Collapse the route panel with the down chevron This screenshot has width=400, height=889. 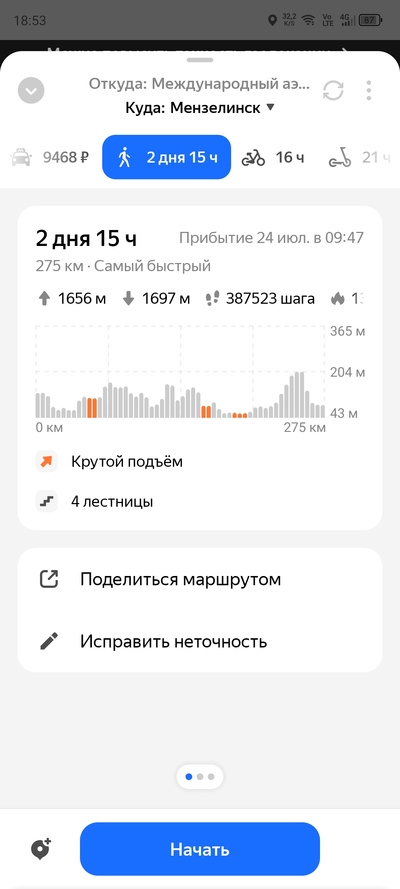tap(31, 91)
